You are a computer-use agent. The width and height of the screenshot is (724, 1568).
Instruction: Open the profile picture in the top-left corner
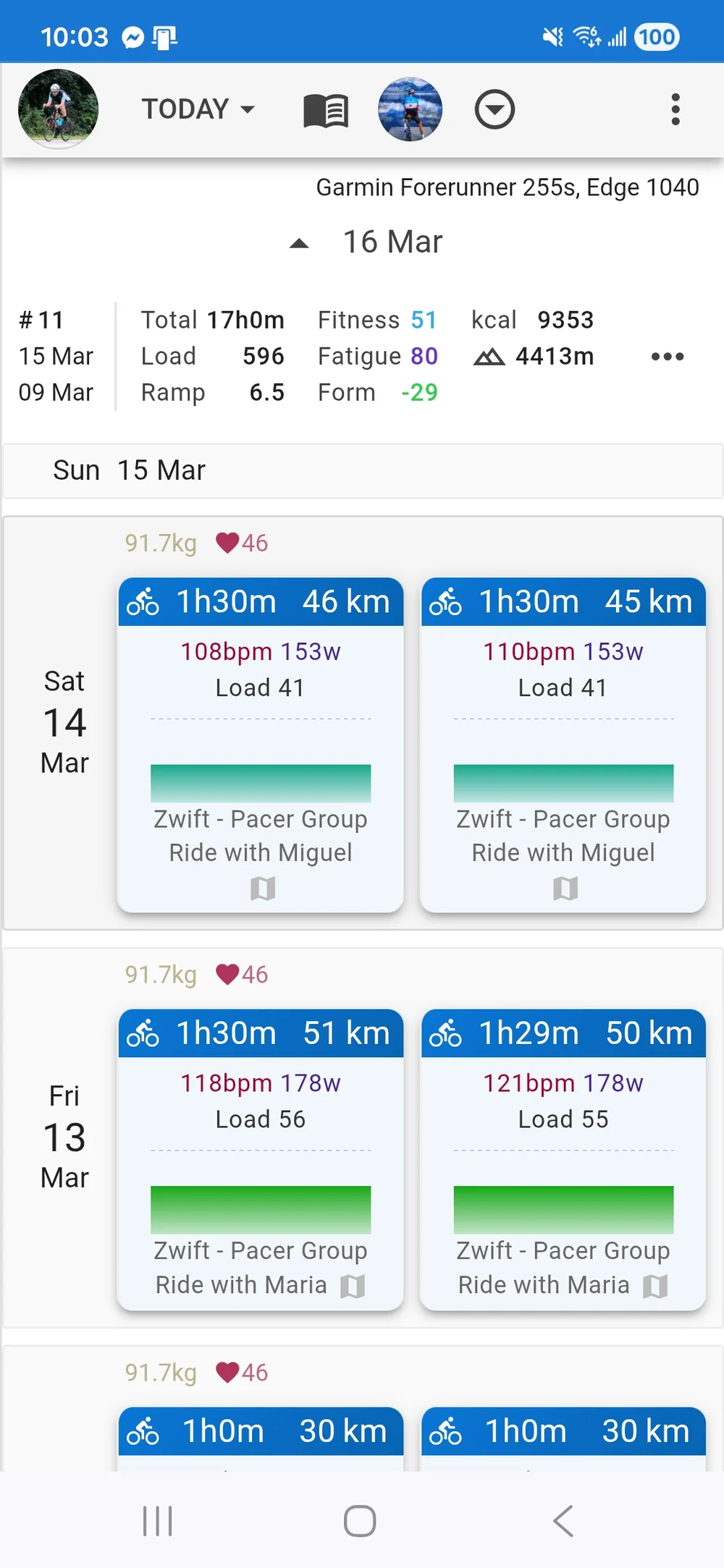(58, 109)
